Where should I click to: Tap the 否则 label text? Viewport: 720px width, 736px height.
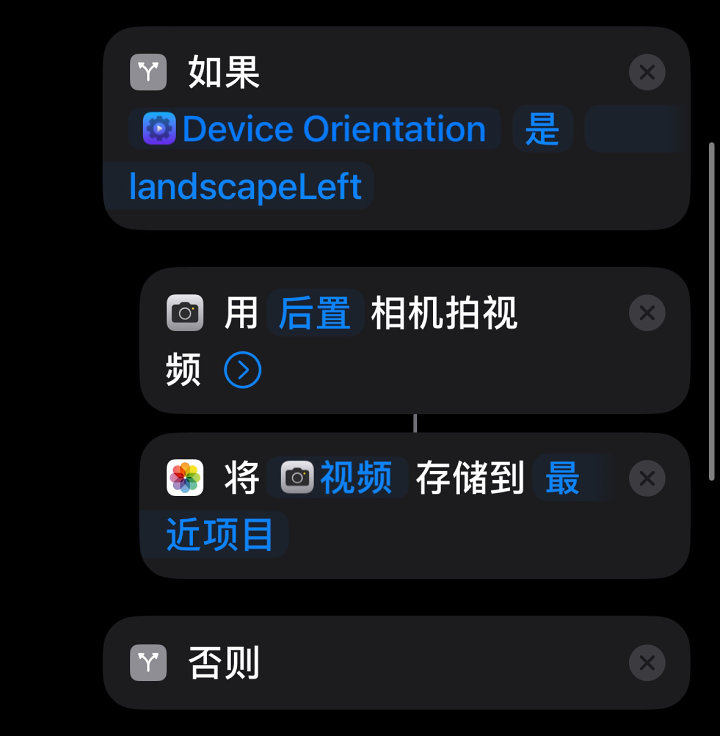pos(222,663)
